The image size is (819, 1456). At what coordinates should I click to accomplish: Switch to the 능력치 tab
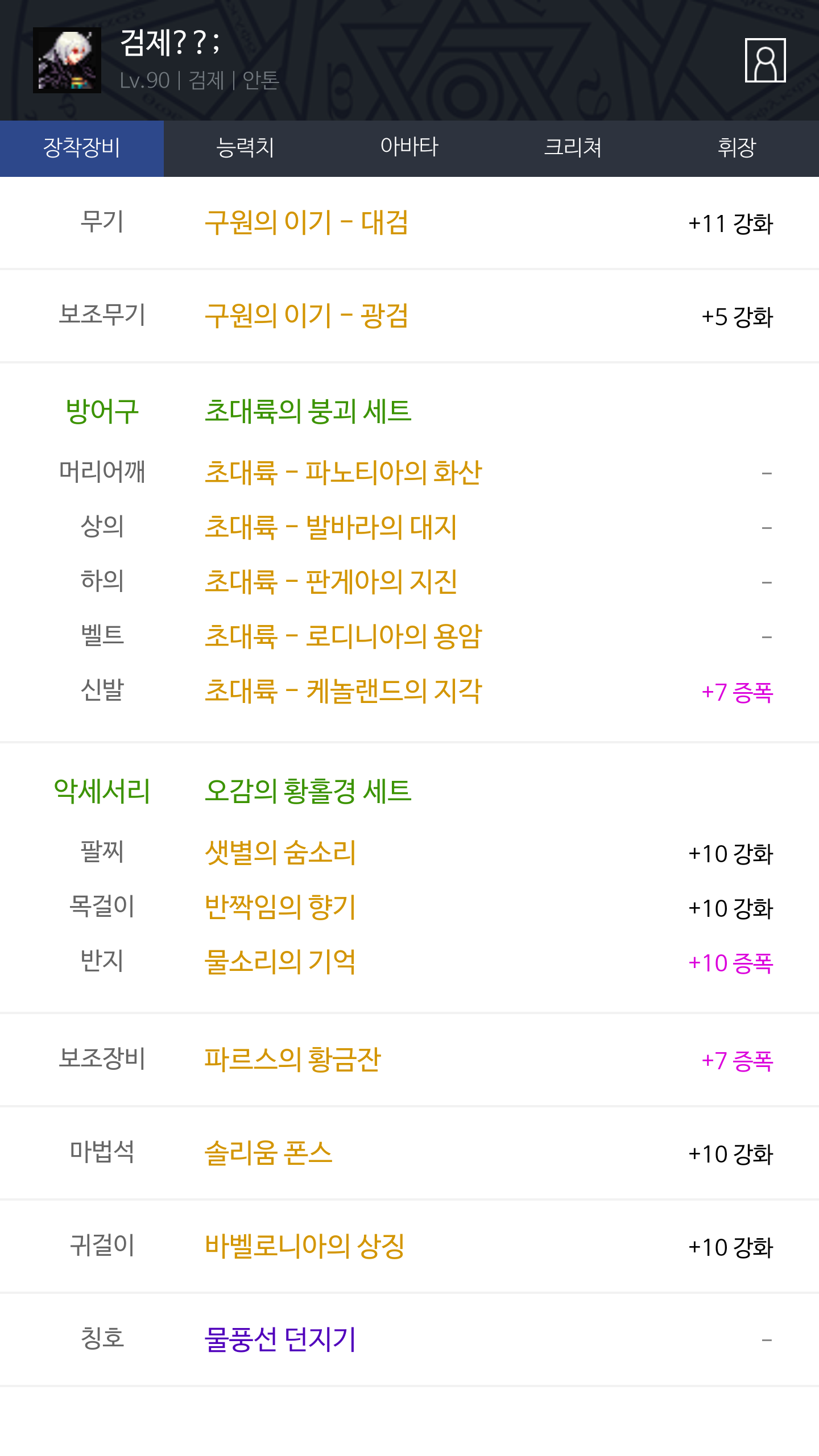coord(246,148)
